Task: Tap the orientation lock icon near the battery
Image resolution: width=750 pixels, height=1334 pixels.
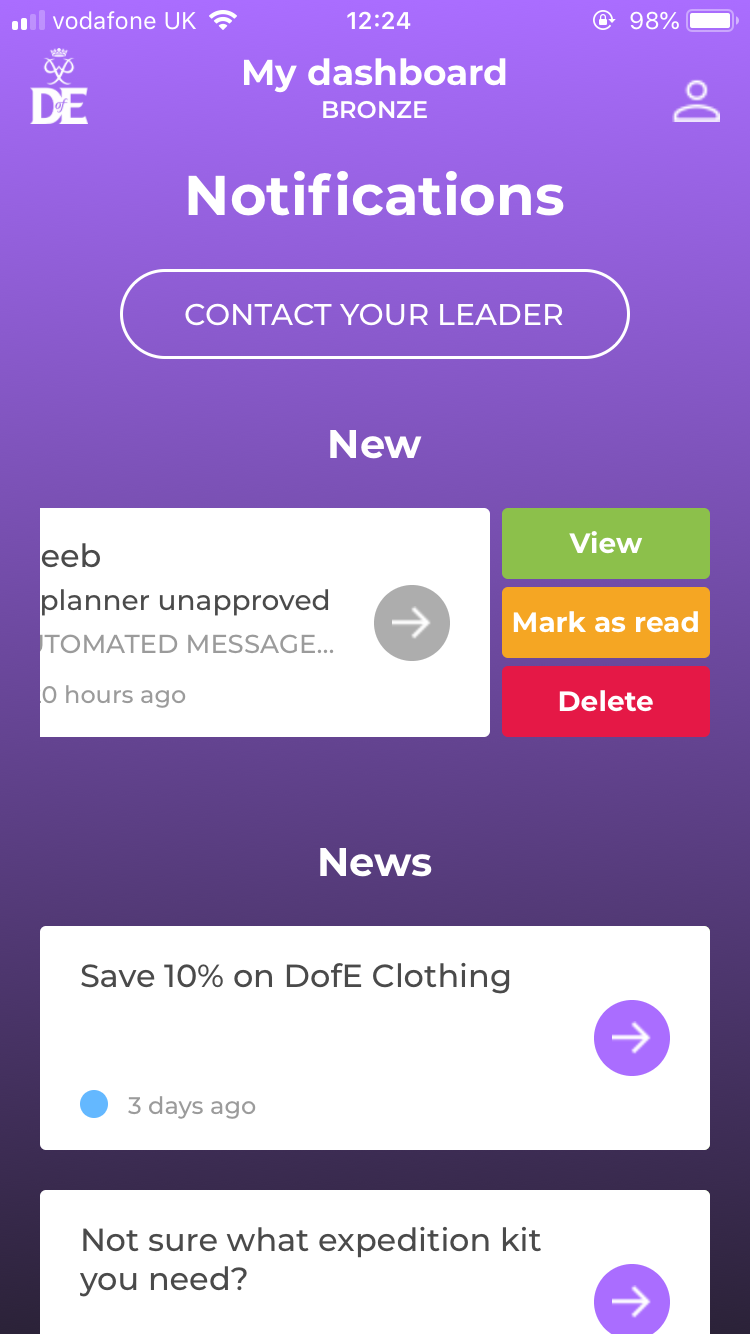Action: [x=604, y=20]
